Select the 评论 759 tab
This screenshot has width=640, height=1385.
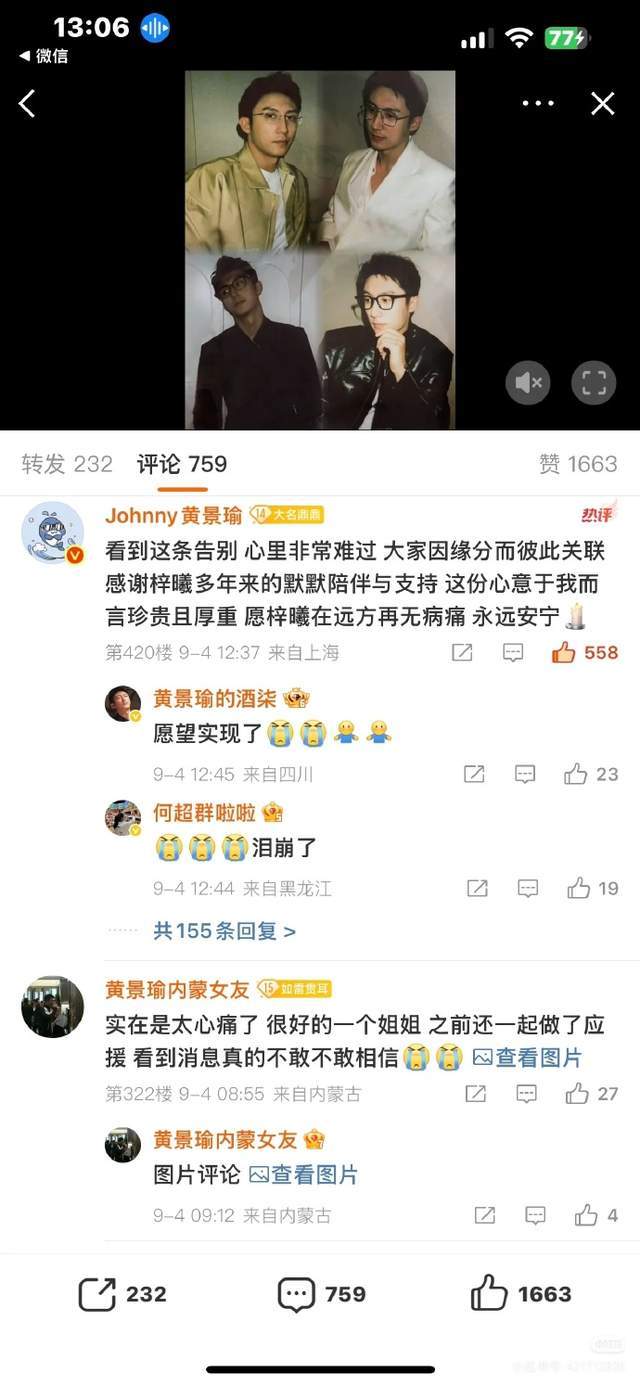tap(182, 464)
